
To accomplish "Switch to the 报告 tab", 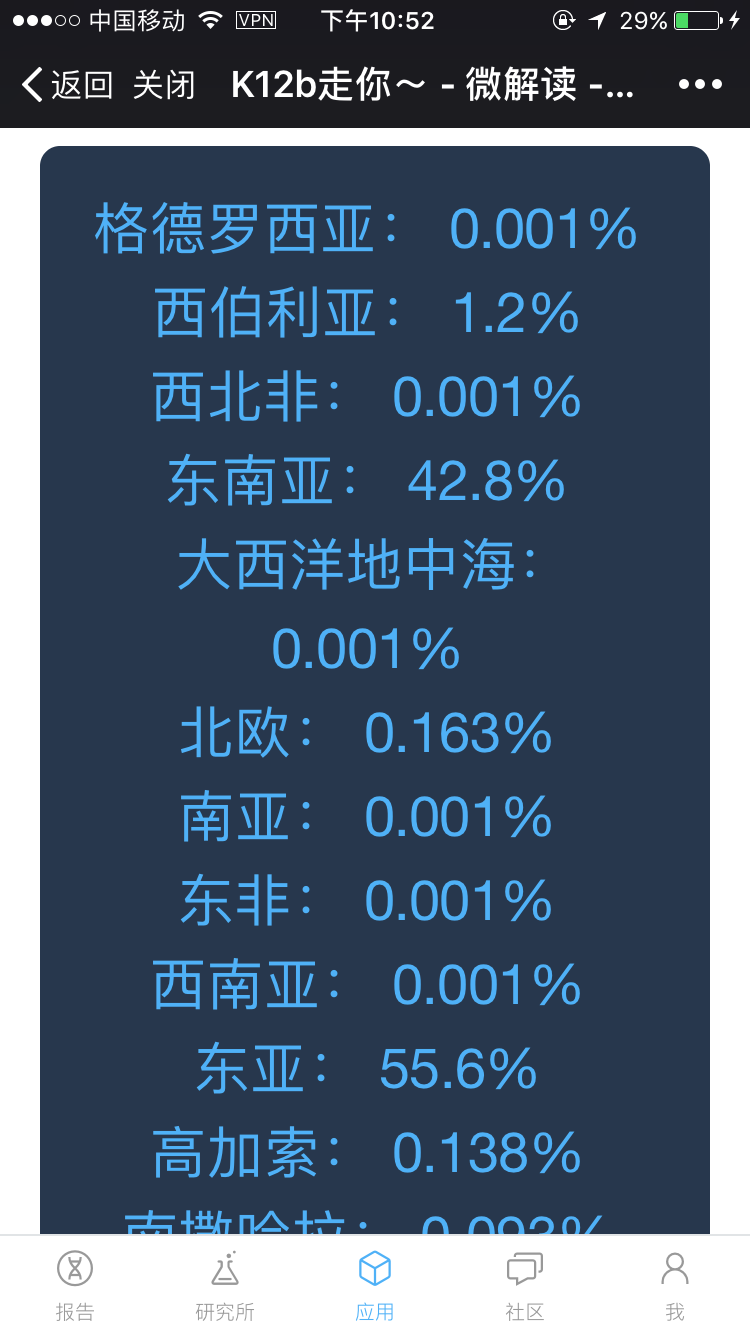I will click(x=75, y=1286).
